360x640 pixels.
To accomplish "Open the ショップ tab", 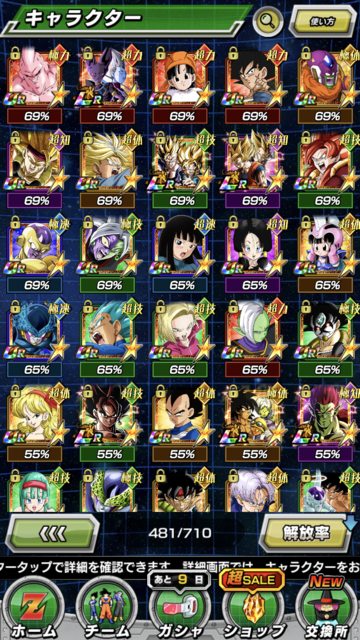I will 251,608.
